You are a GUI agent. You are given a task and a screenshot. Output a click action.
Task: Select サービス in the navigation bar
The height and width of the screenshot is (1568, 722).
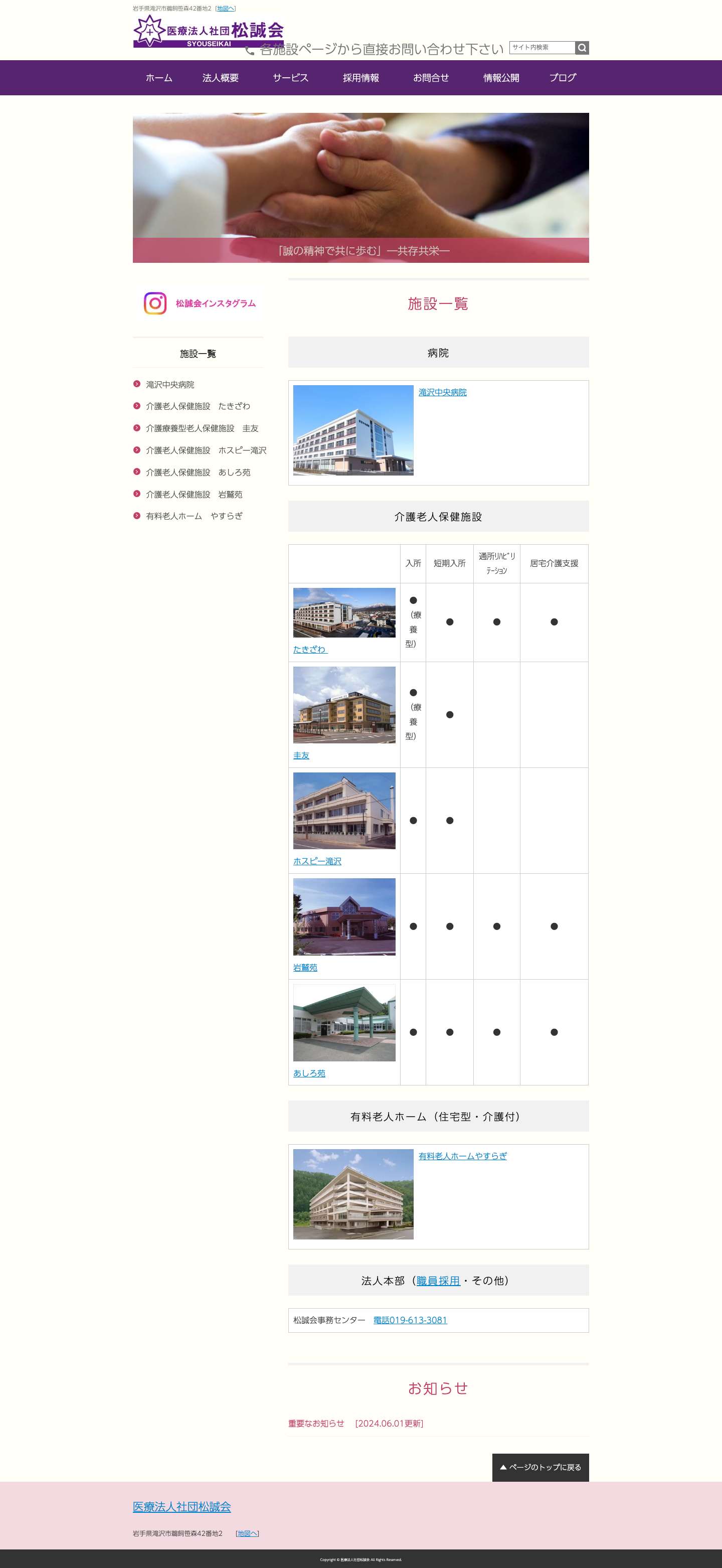(x=290, y=77)
